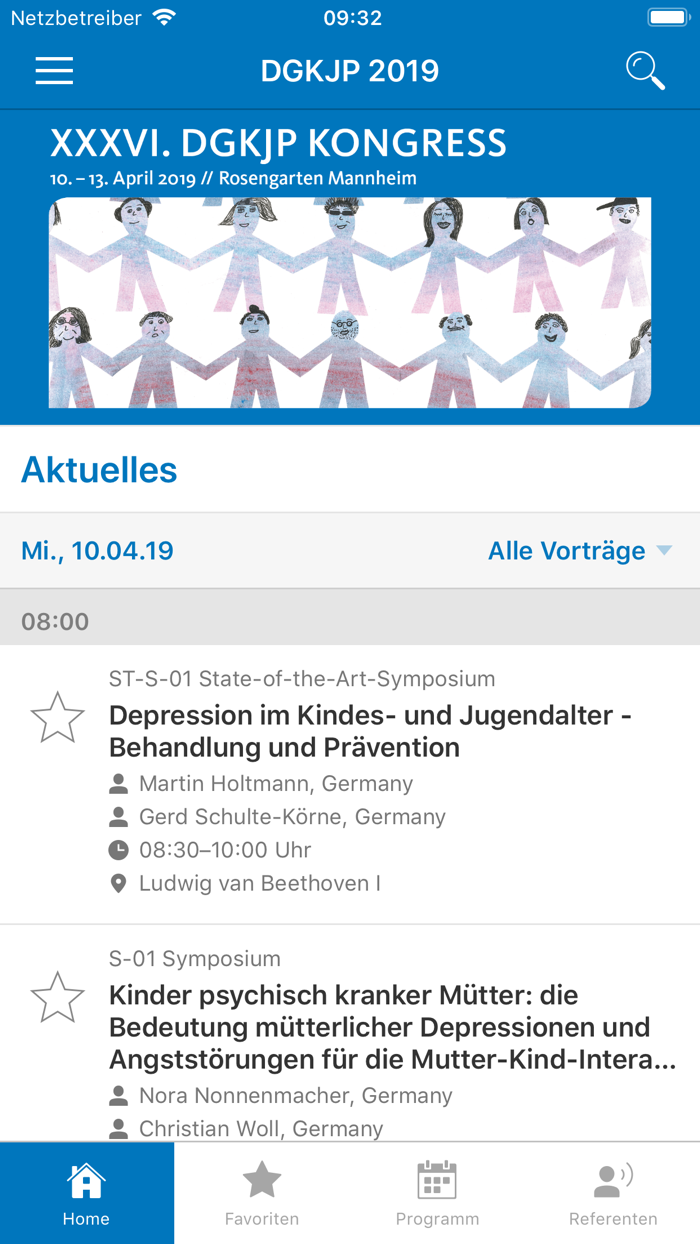The image size is (700, 1244).
Task: Open the hamburger drawer menu
Action: pyautogui.click(x=54, y=70)
